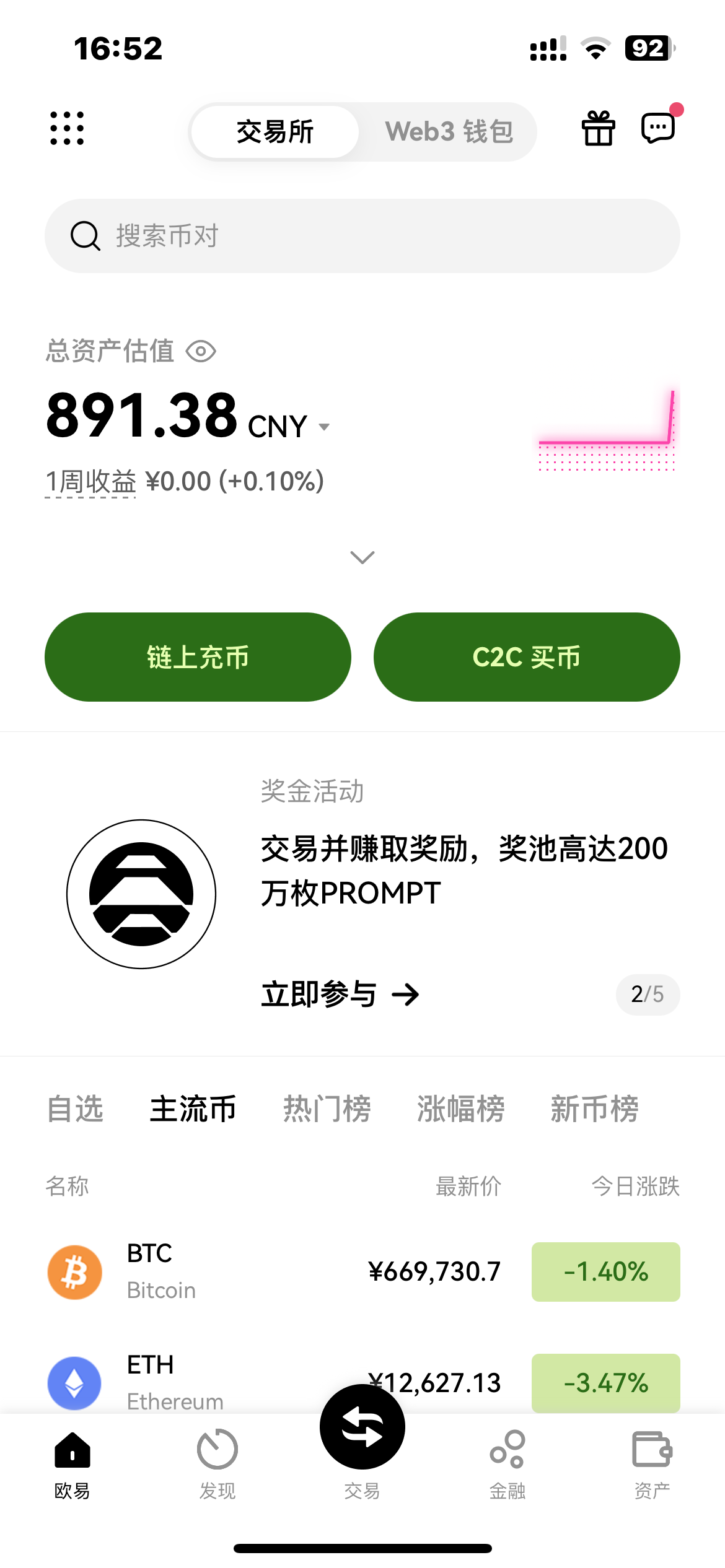Go to the 金融 tab
Screen dimensions: 725x1568
coord(507,1464)
